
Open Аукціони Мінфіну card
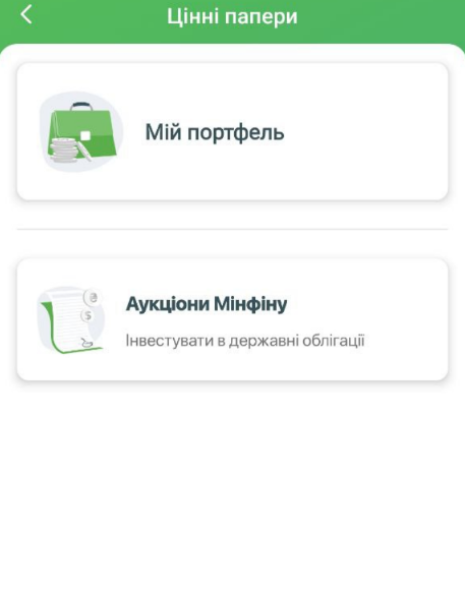(232, 320)
